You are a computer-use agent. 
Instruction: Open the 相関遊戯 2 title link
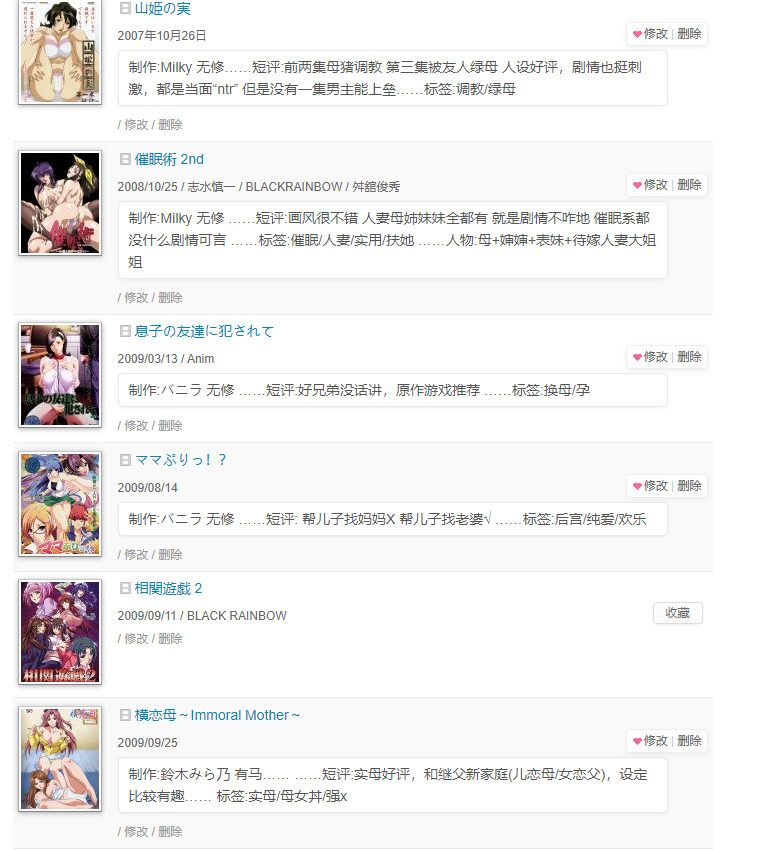pyautogui.click(x=168, y=588)
